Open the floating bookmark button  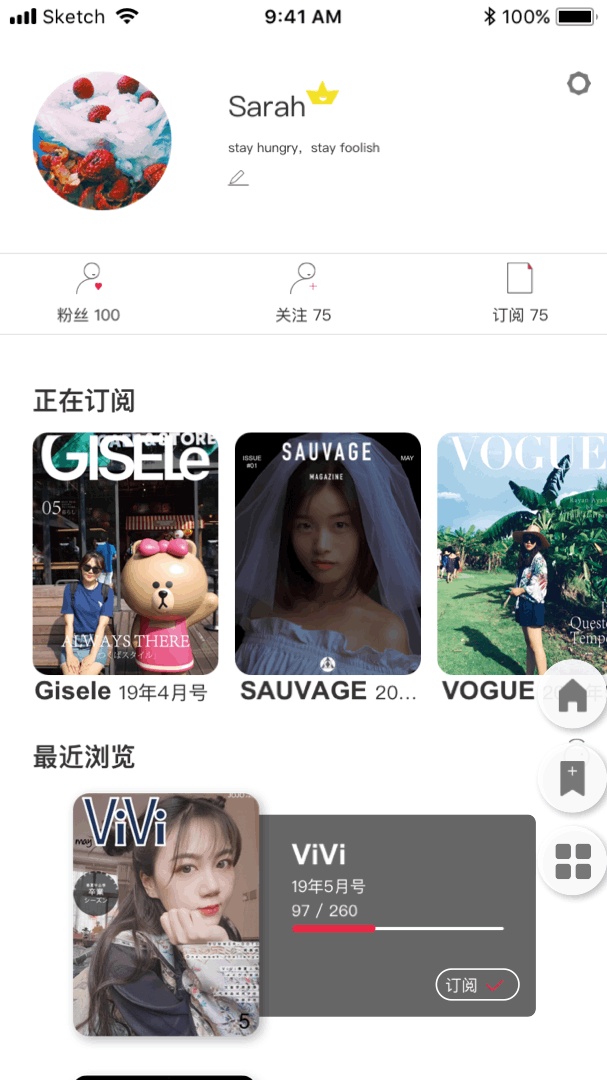[572, 778]
